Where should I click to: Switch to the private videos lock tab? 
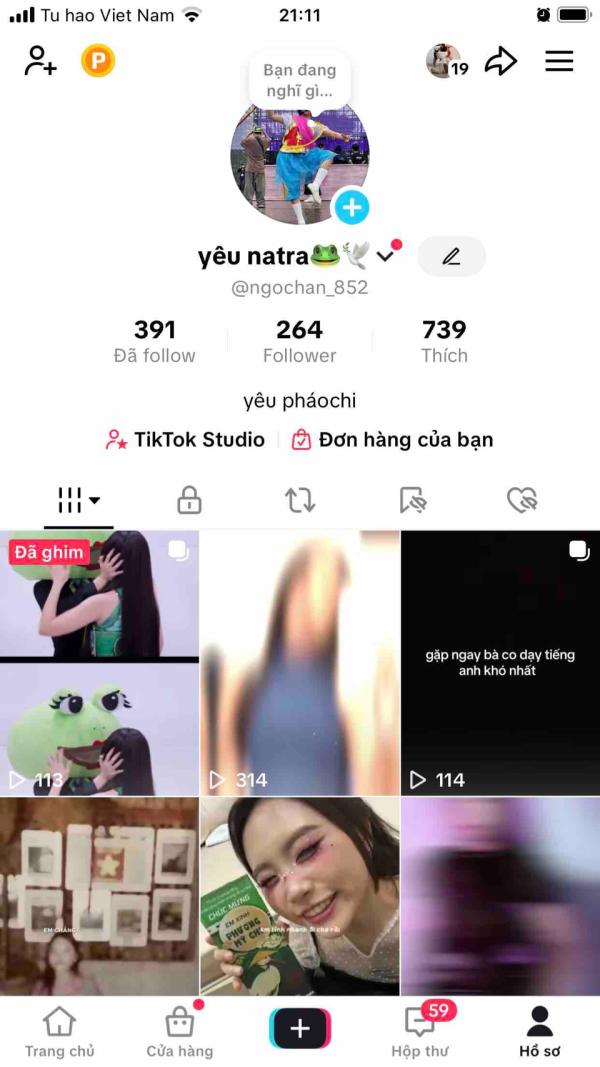(x=189, y=500)
